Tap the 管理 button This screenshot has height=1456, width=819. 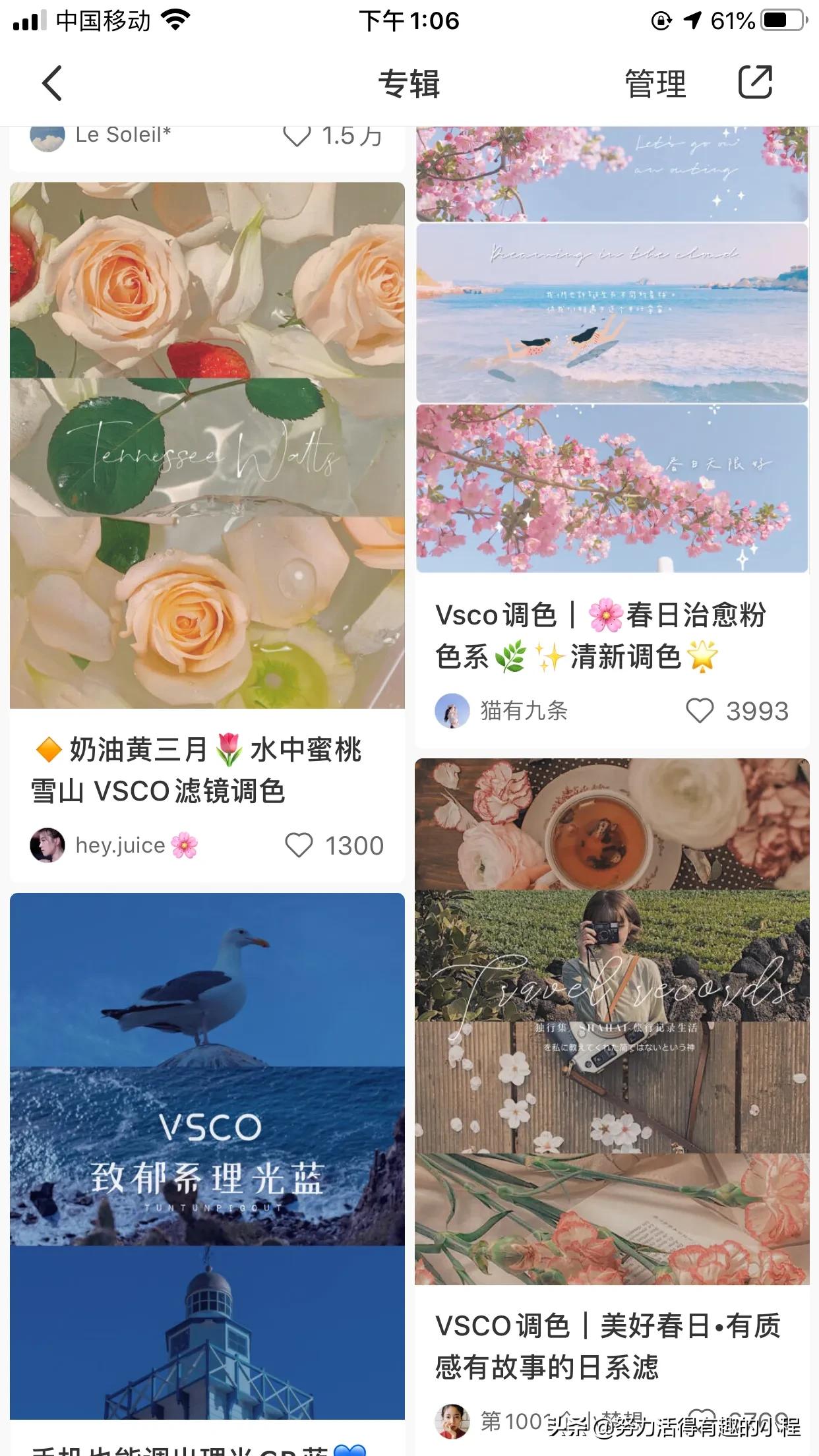[x=655, y=84]
